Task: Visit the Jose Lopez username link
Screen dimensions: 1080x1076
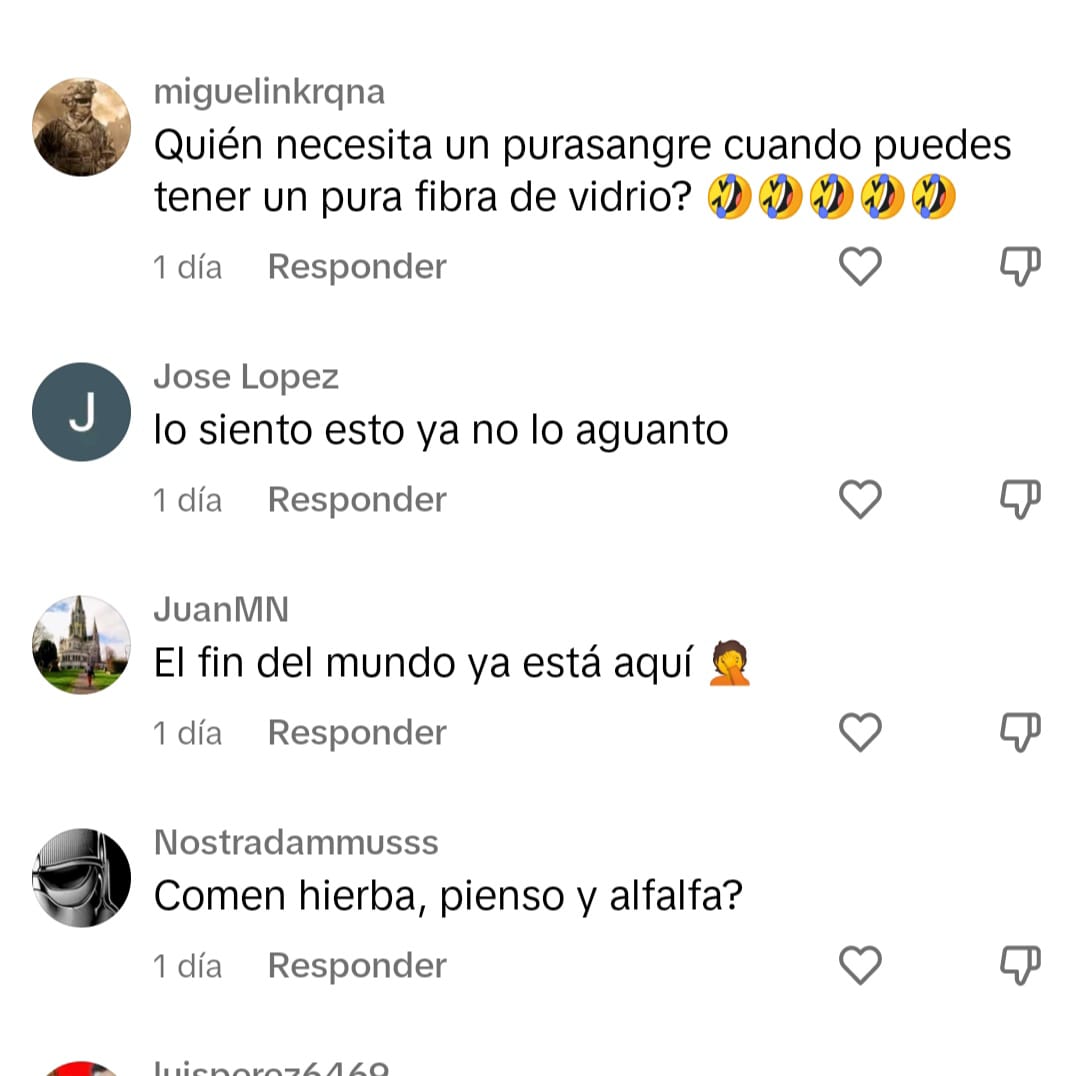Action: [x=246, y=377]
